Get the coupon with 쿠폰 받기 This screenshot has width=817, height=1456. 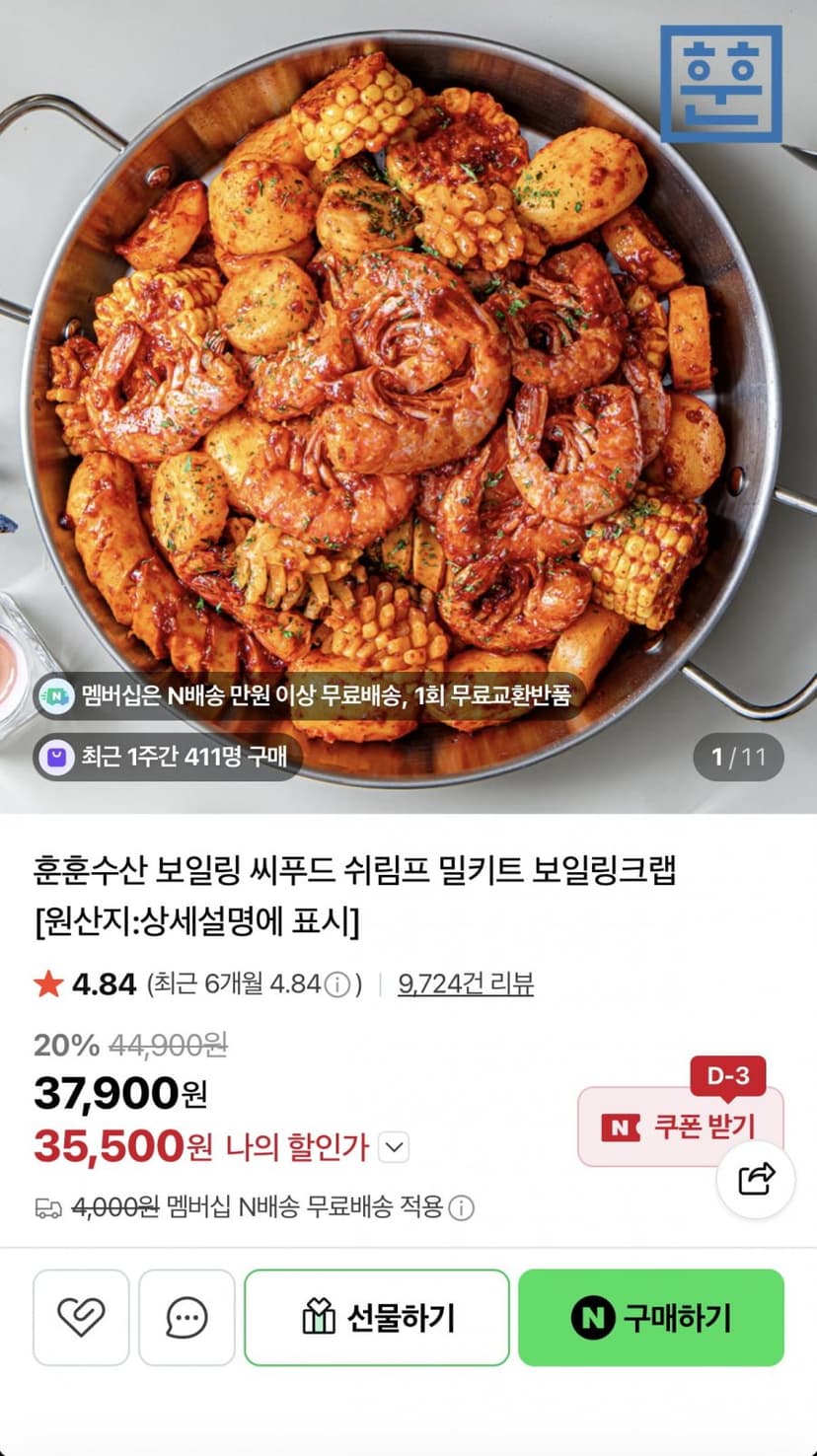point(680,1127)
